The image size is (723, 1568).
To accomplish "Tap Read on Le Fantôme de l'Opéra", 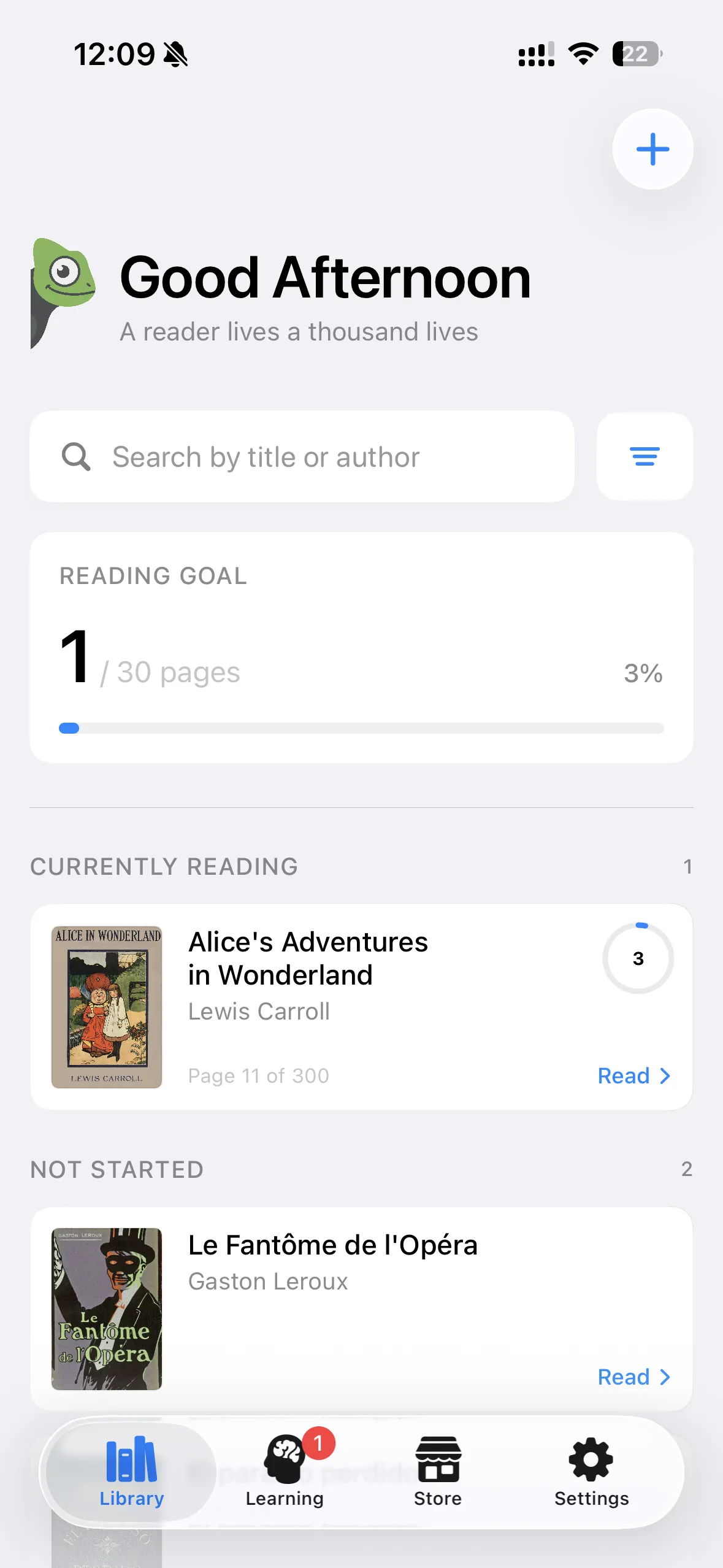I will click(x=634, y=1377).
